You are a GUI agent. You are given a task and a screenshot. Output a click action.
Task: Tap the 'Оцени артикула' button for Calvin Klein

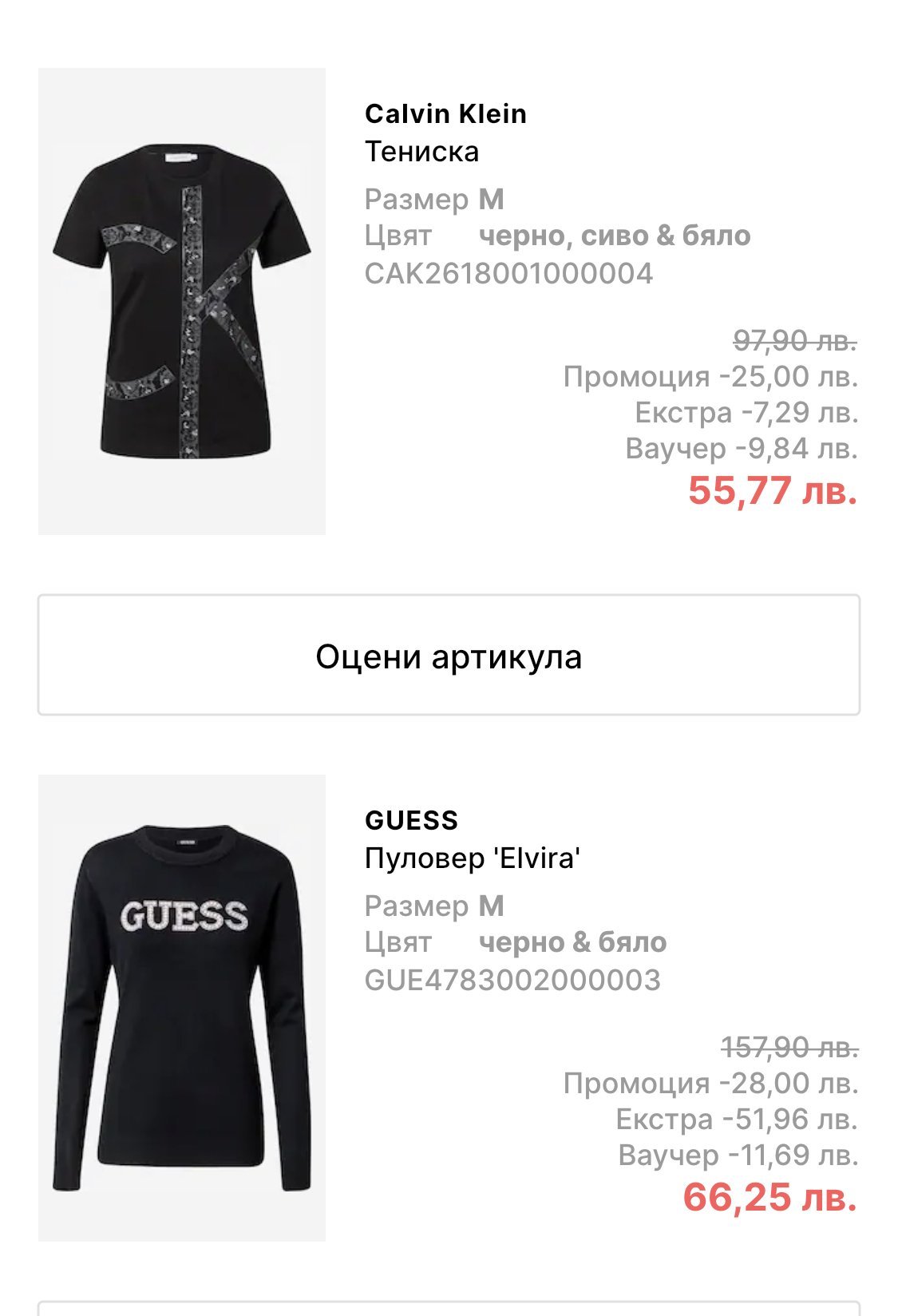tap(449, 655)
